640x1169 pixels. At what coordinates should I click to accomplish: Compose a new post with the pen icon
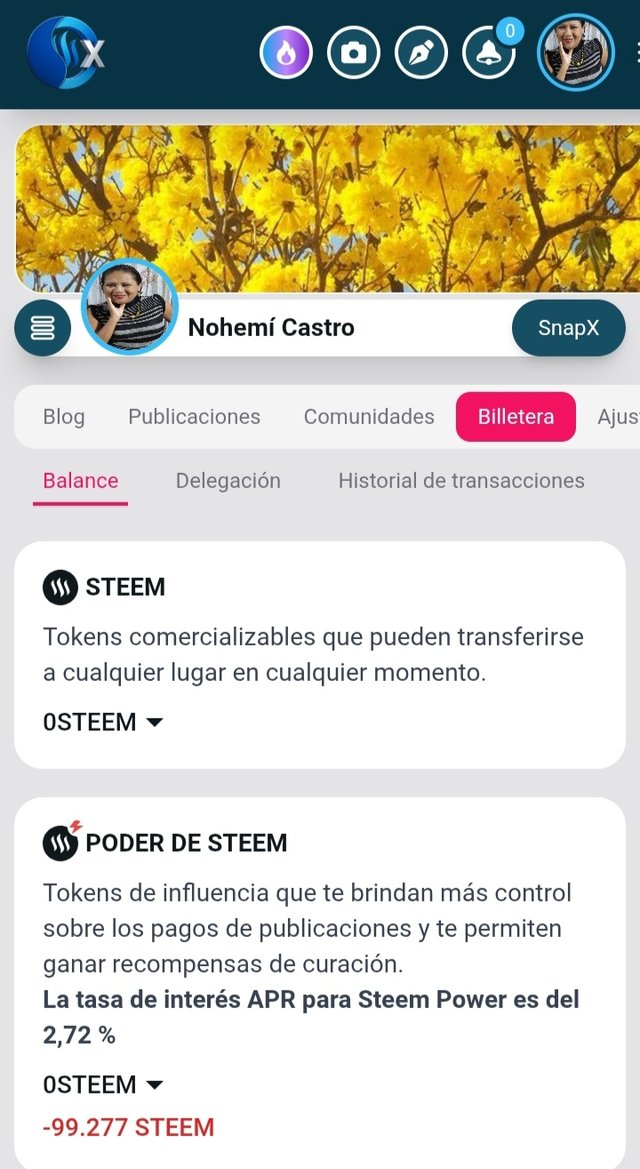(421, 53)
